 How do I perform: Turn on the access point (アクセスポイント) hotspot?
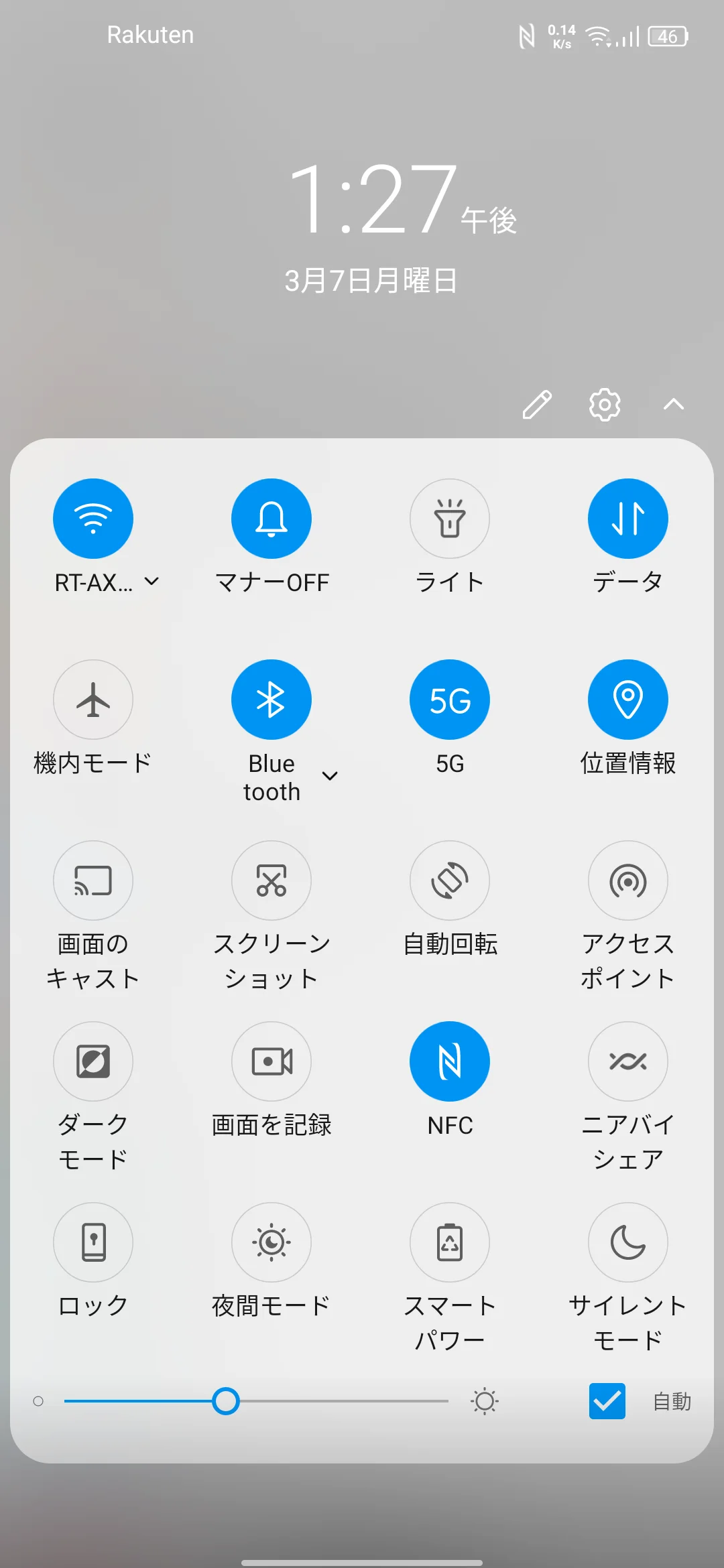[628, 880]
